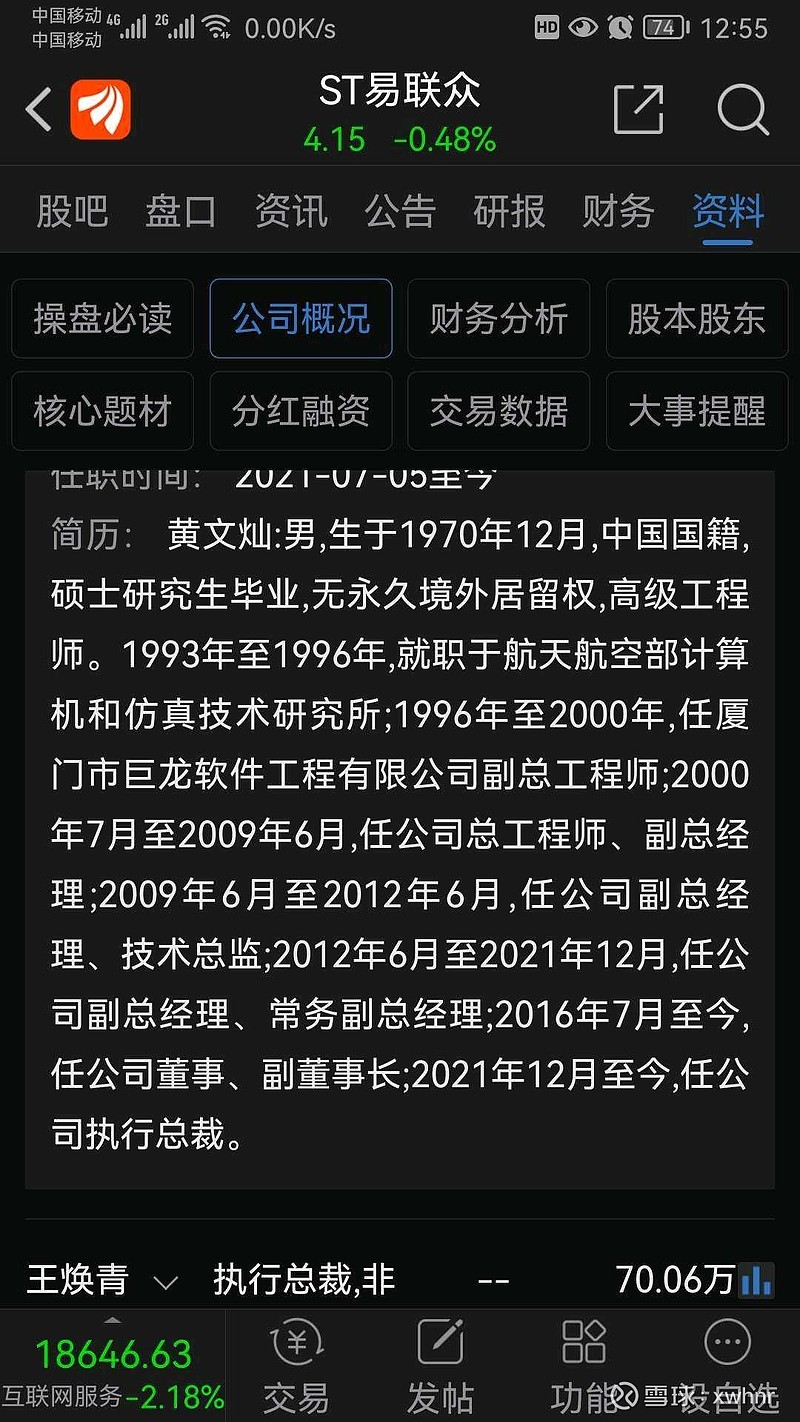
Task: Open 分红融资 dividend financing section
Action: coord(301,411)
